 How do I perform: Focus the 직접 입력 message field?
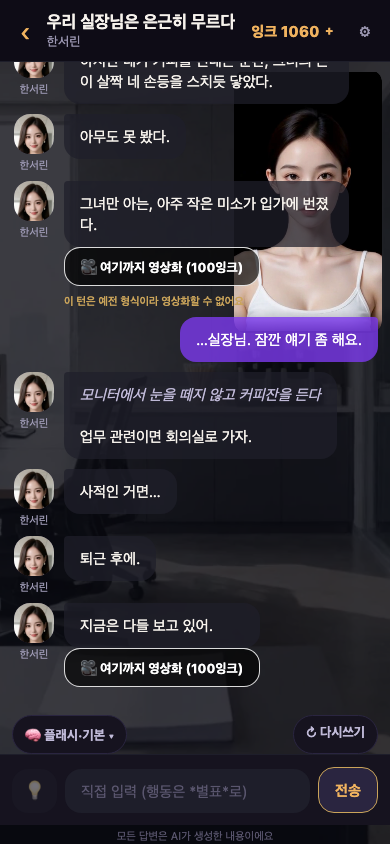pyautogui.click(x=187, y=791)
